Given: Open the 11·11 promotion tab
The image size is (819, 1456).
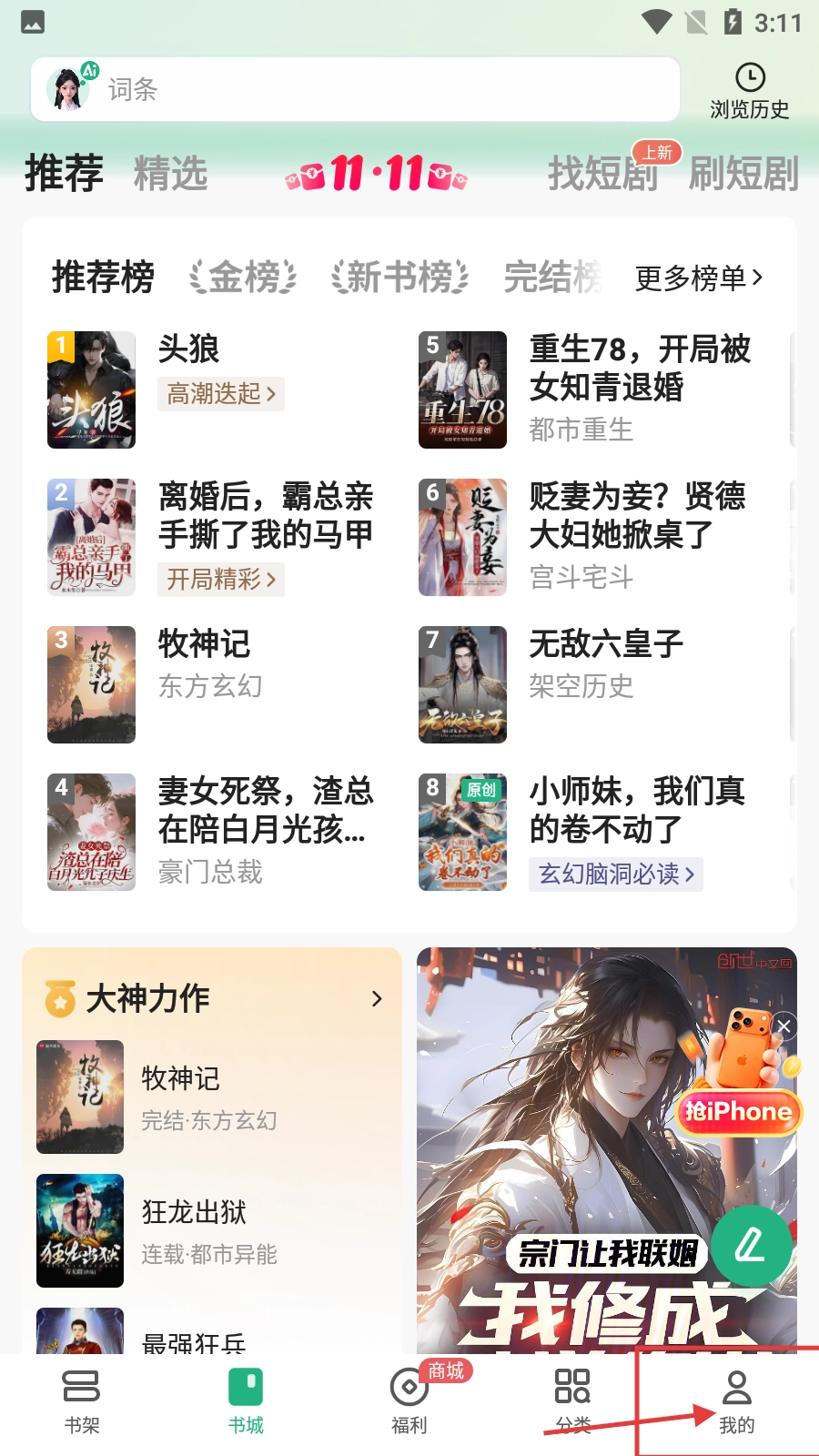Looking at the screenshot, I should click(377, 173).
